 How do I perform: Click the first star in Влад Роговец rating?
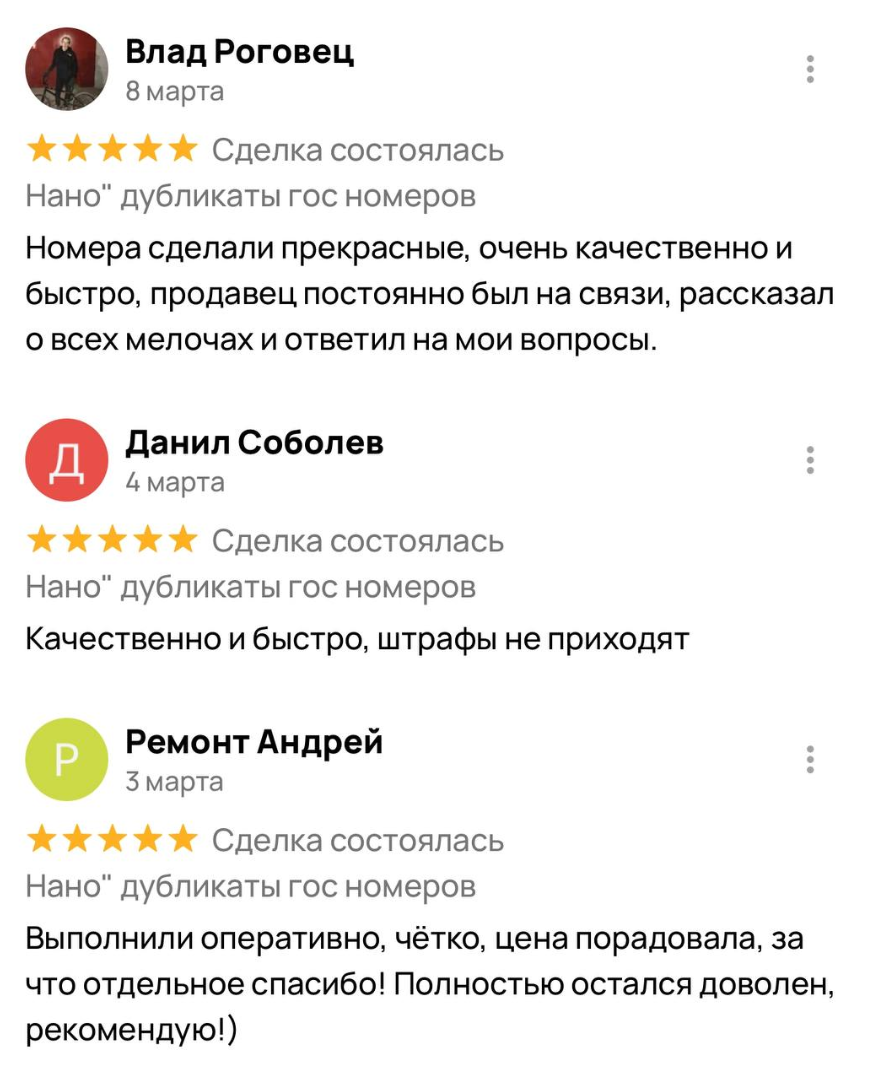[x=39, y=148]
